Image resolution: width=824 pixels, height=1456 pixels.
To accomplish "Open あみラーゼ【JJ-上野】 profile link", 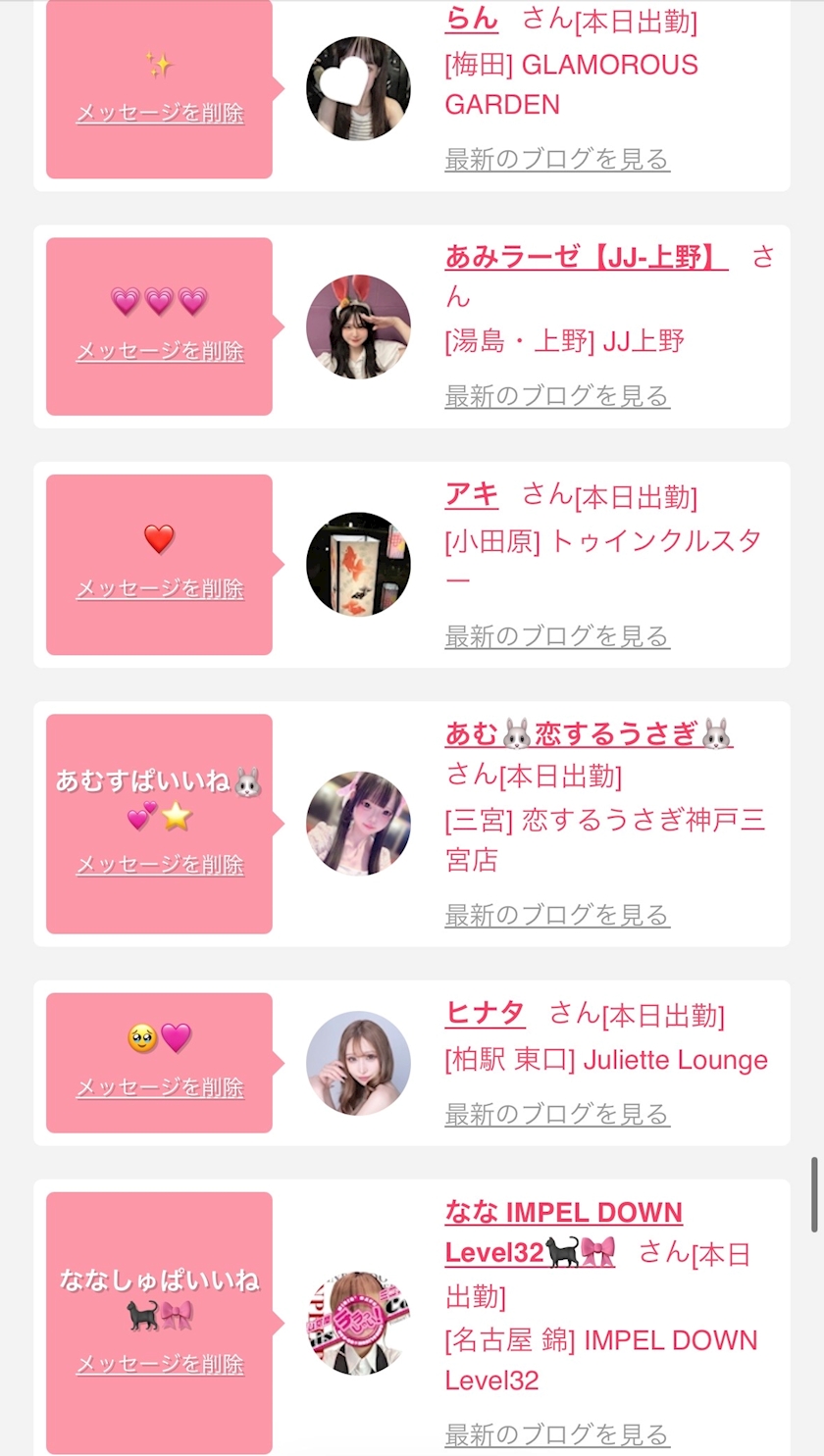I will tap(586, 257).
